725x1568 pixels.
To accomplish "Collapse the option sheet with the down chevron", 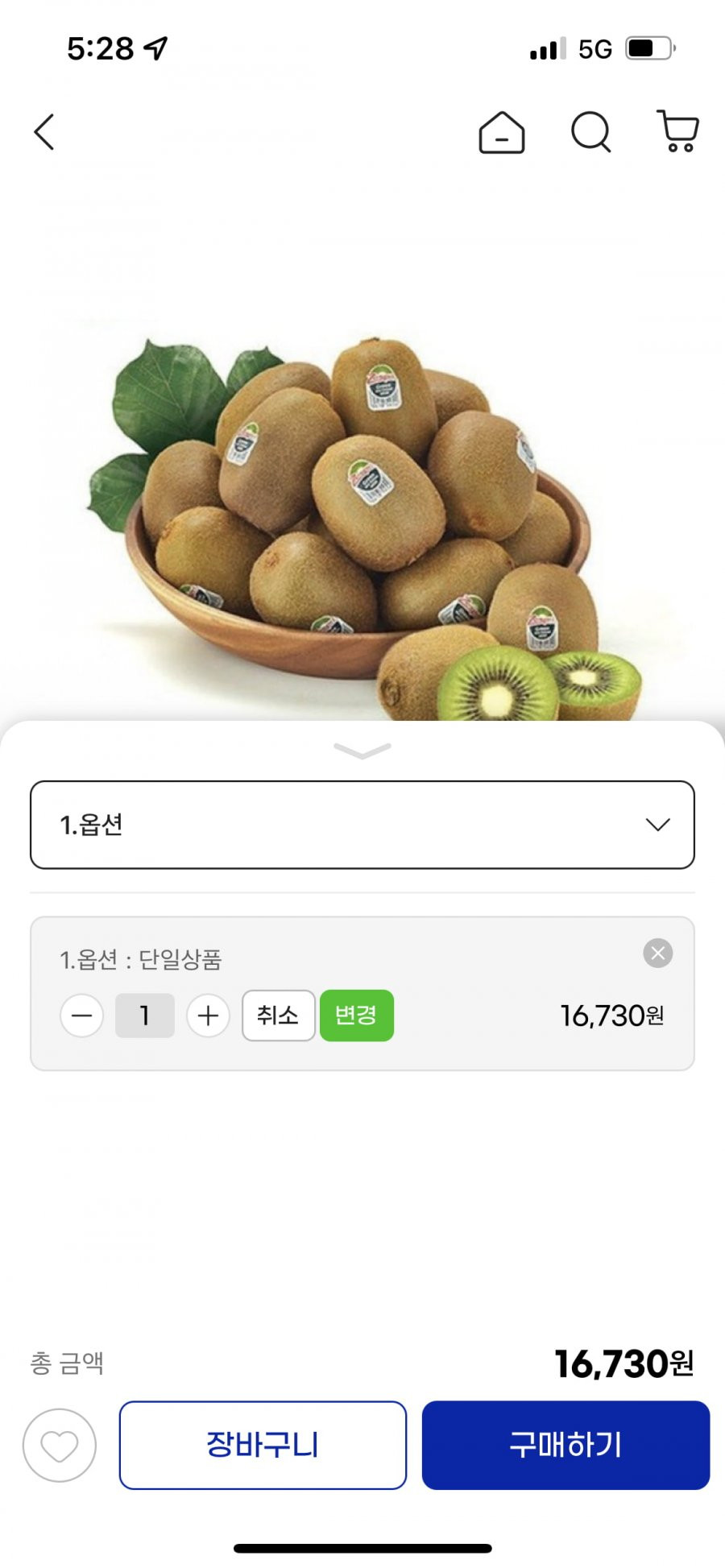I will point(362,751).
